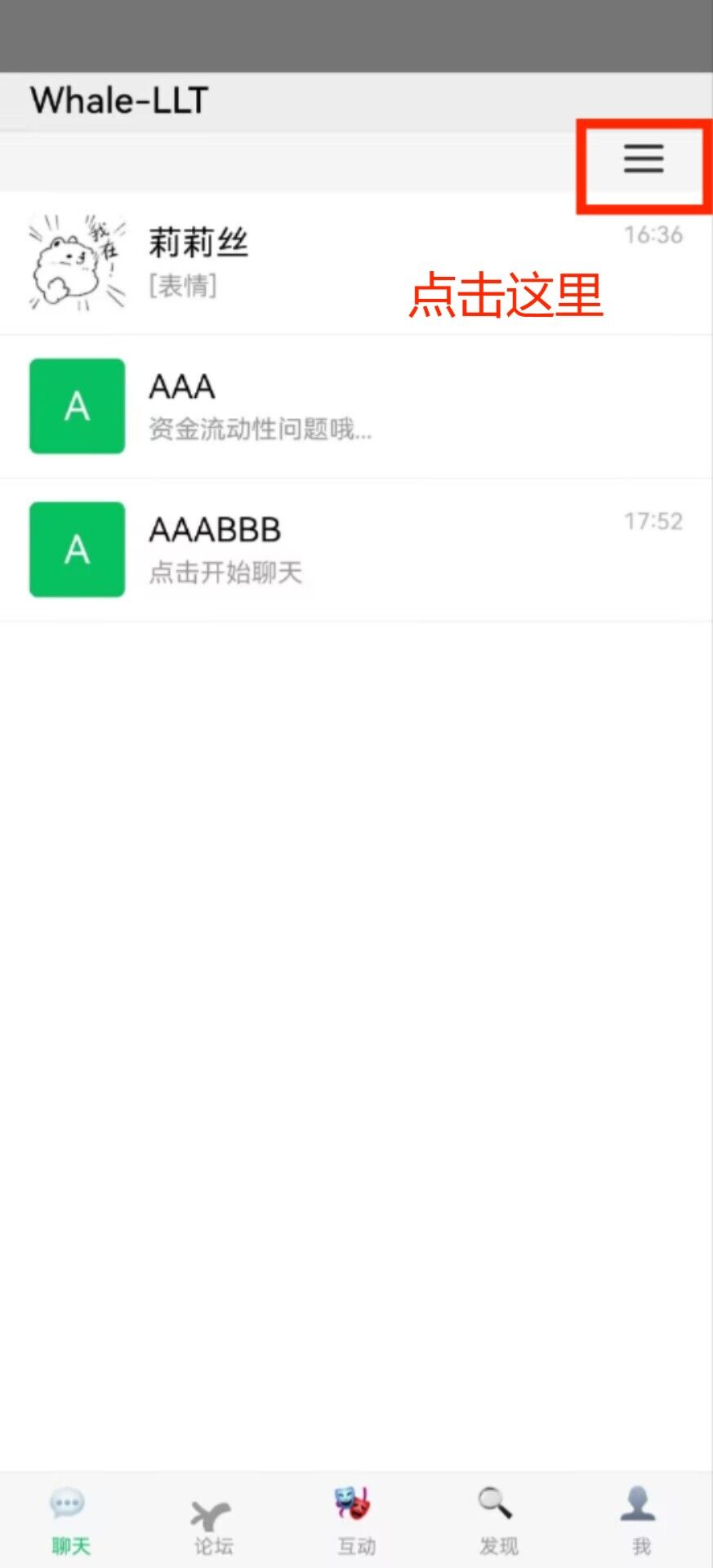Select the 聊天 tab
The image size is (713, 1568).
(x=70, y=1521)
